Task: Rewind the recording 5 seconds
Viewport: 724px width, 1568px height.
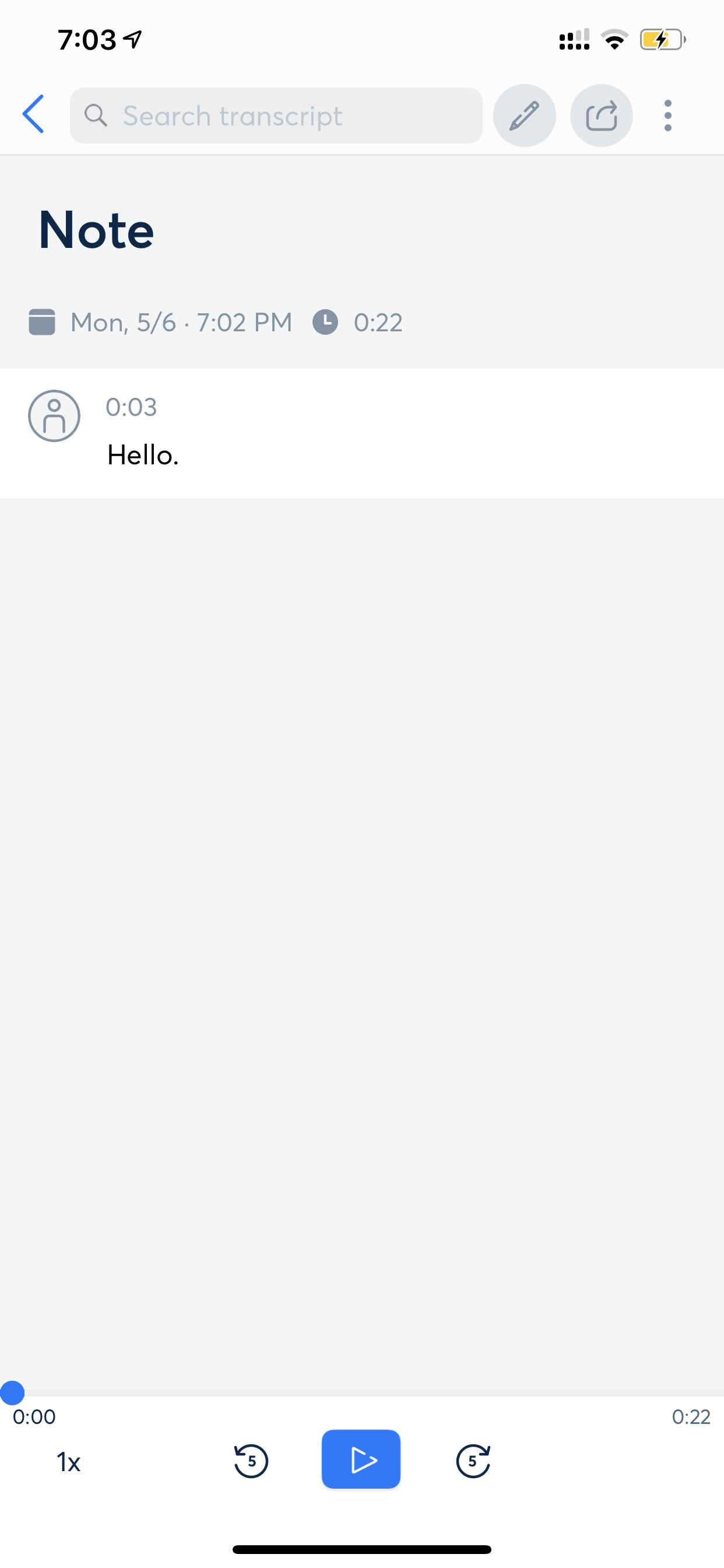Action: click(251, 1461)
